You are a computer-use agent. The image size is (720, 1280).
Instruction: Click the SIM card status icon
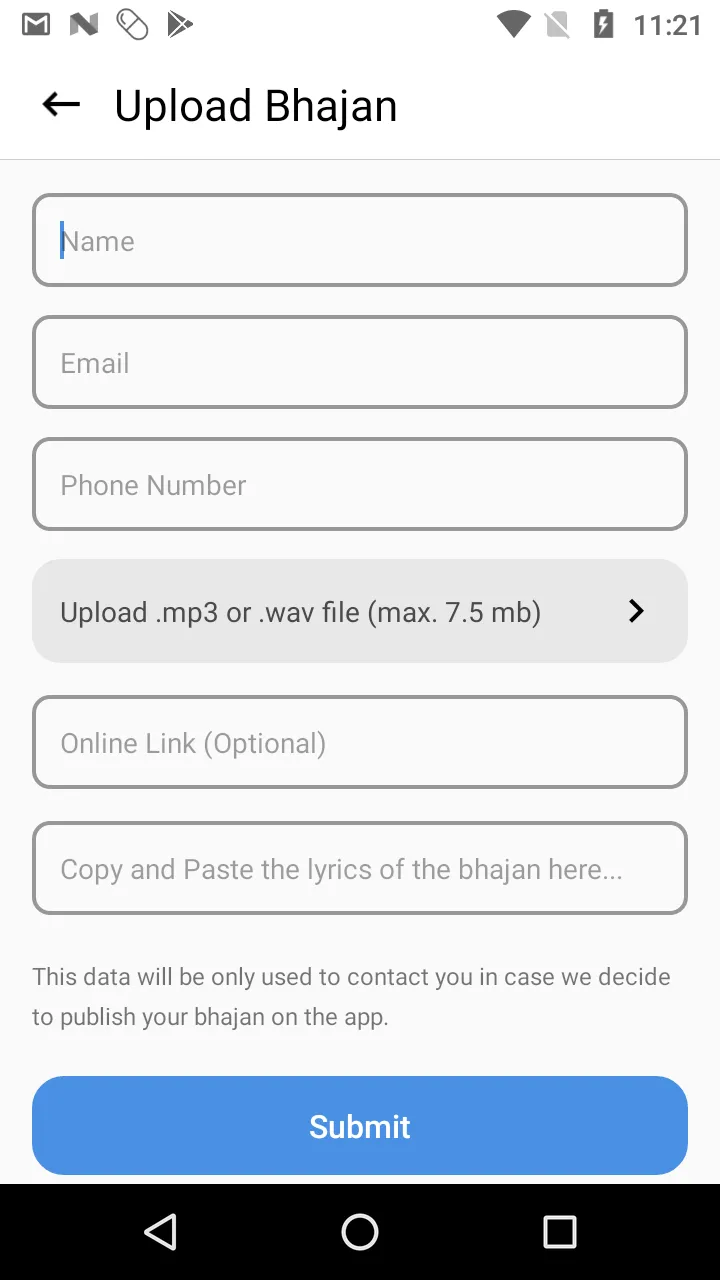point(557,24)
